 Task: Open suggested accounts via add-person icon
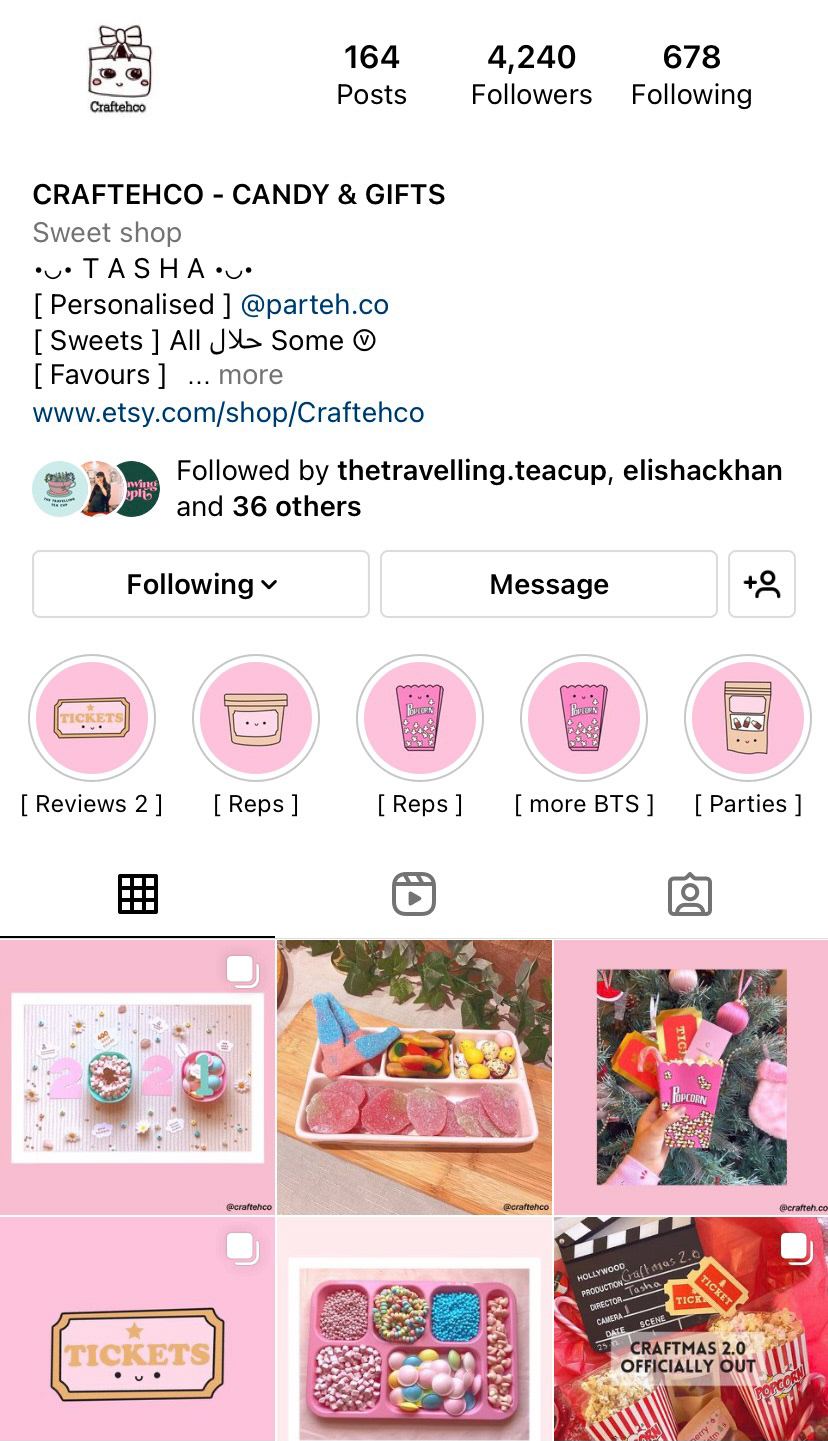pos(761,584)
